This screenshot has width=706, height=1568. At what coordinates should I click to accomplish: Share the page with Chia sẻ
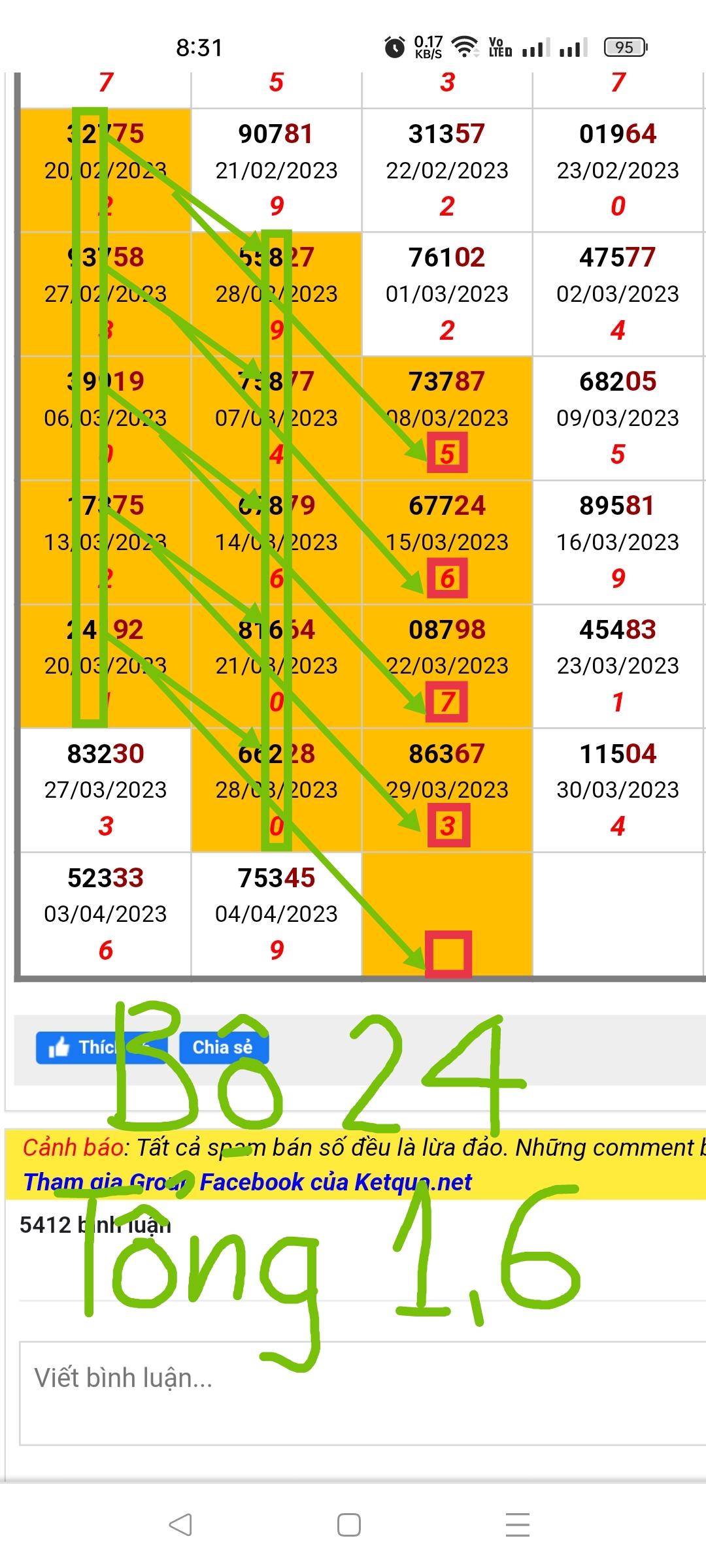pyautogui.click(x=223, y=1047)
